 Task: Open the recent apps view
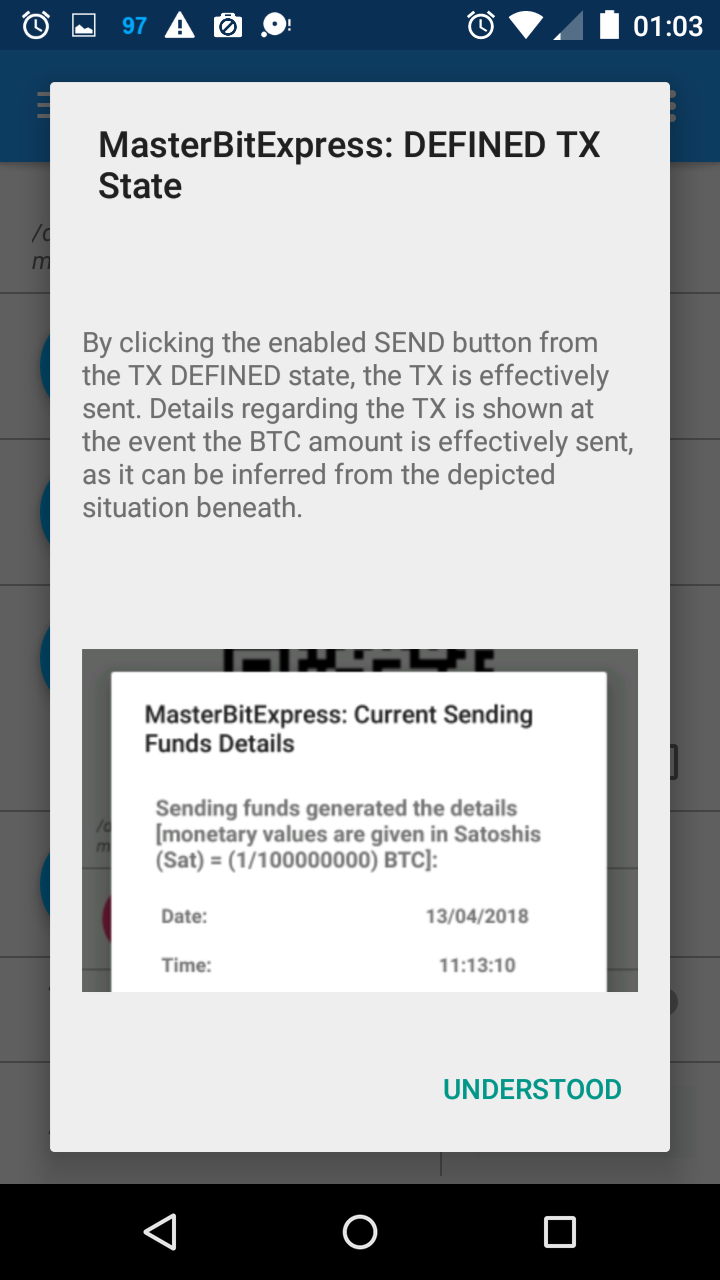pyautogui.click(x=559, y=1232)
